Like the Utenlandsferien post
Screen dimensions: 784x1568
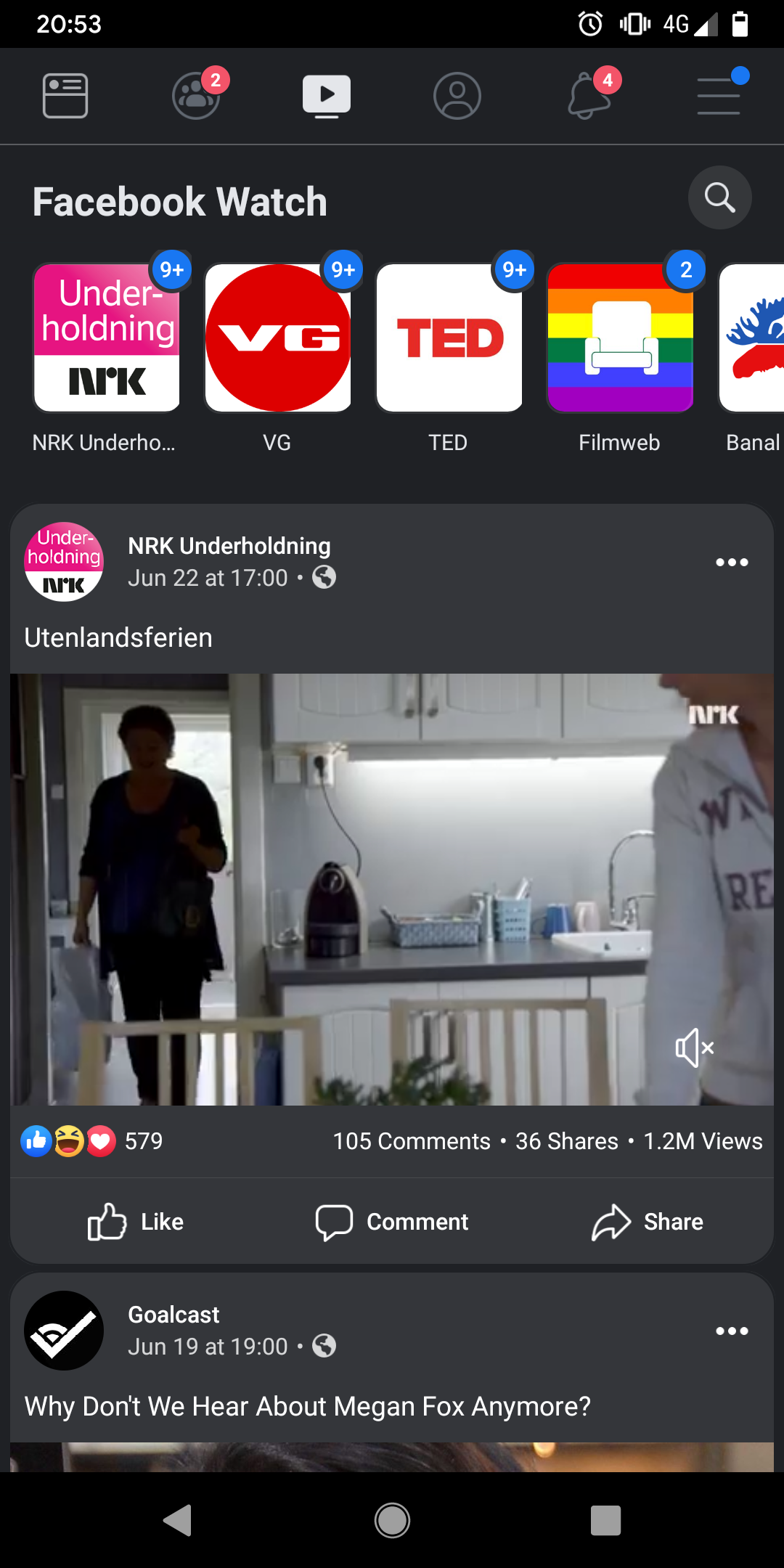coord(136,1222)
